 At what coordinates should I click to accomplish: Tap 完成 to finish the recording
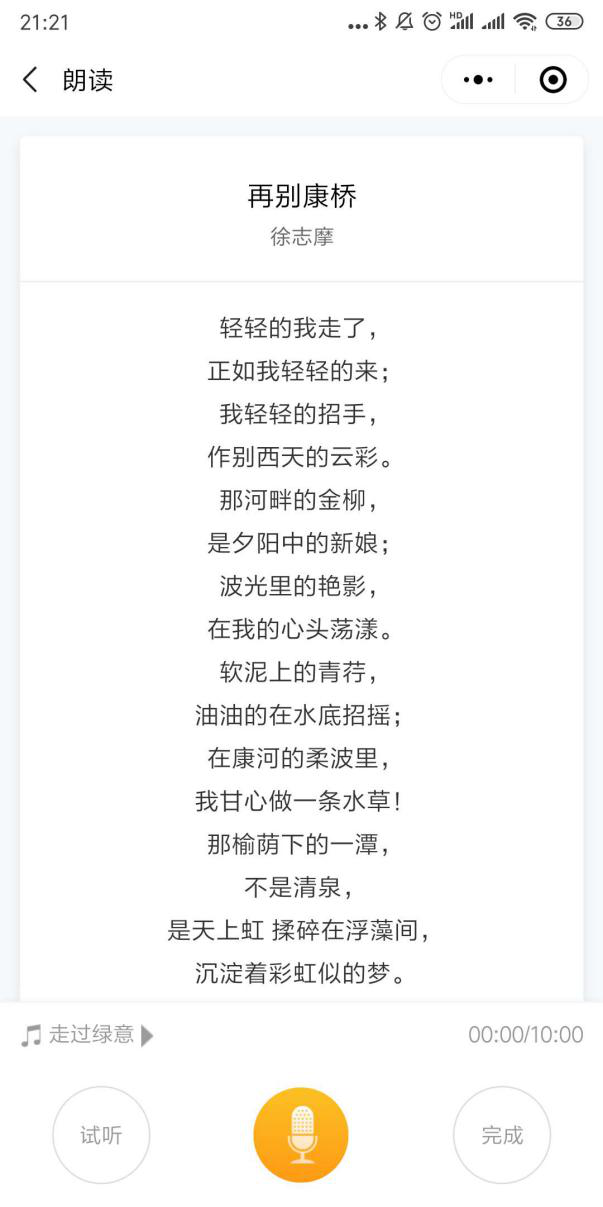pyautogui.click(x=502, y=1135)
